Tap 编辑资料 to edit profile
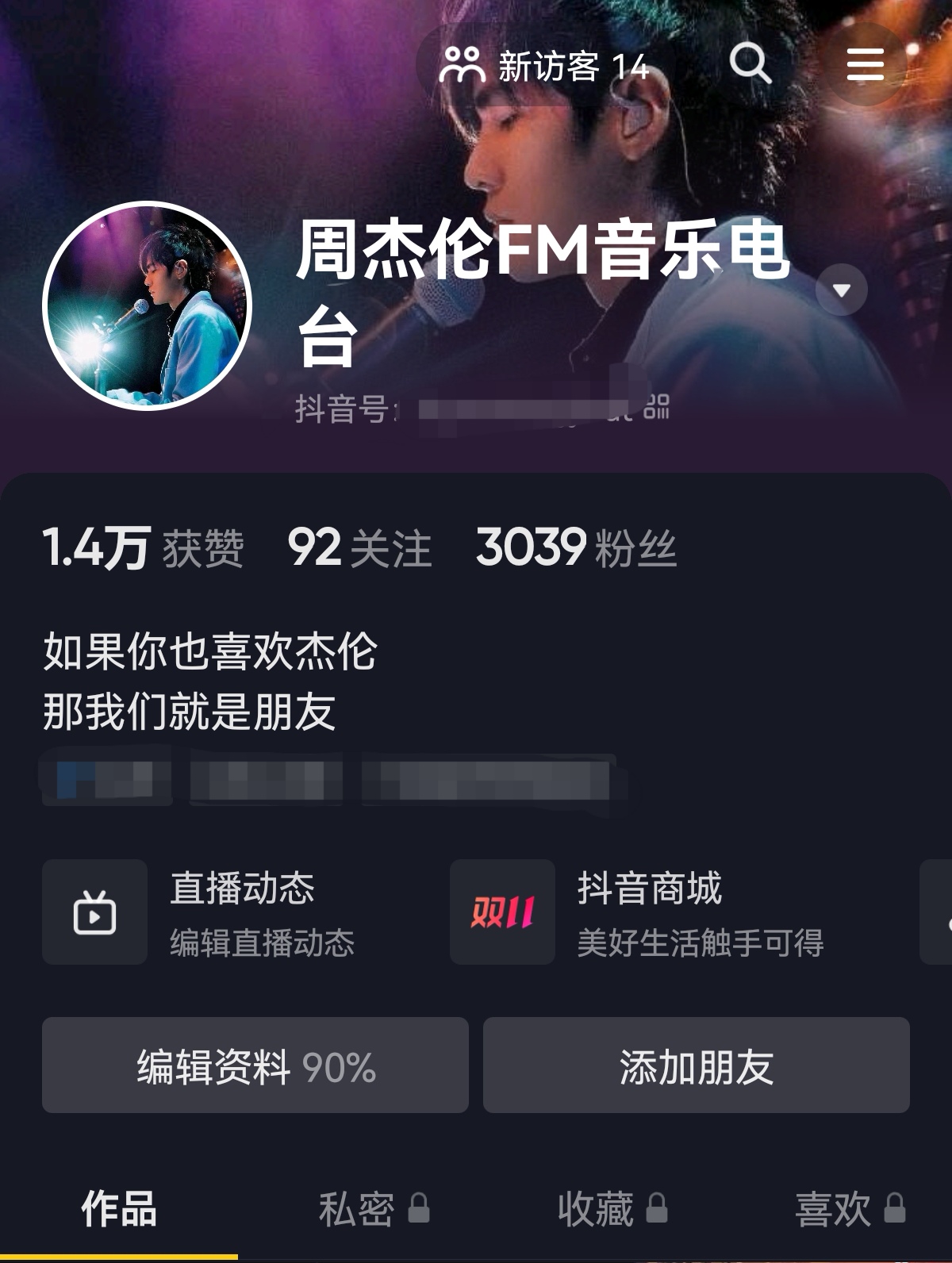The width and height of the screenshot is (952, 1263). coord(255,1065)
